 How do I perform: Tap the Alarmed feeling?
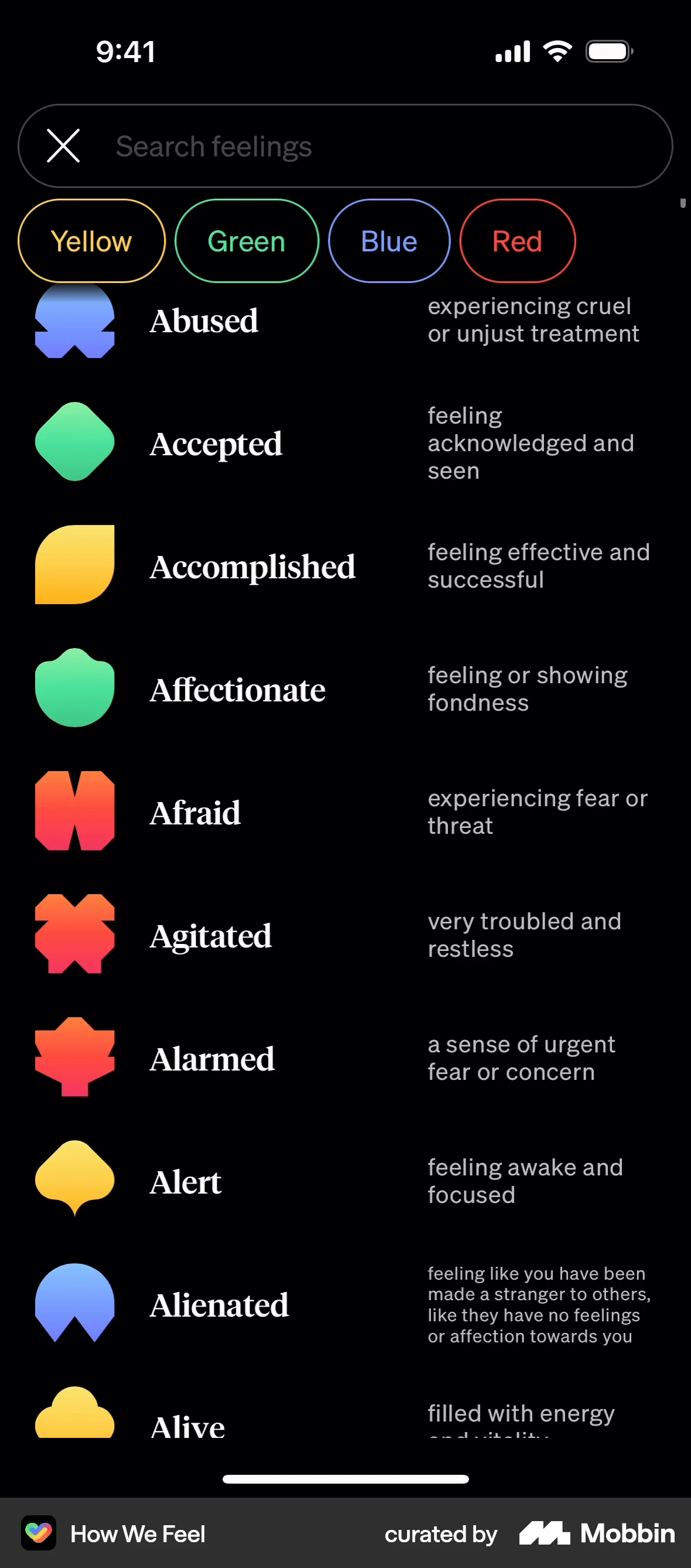(211, 1059)
